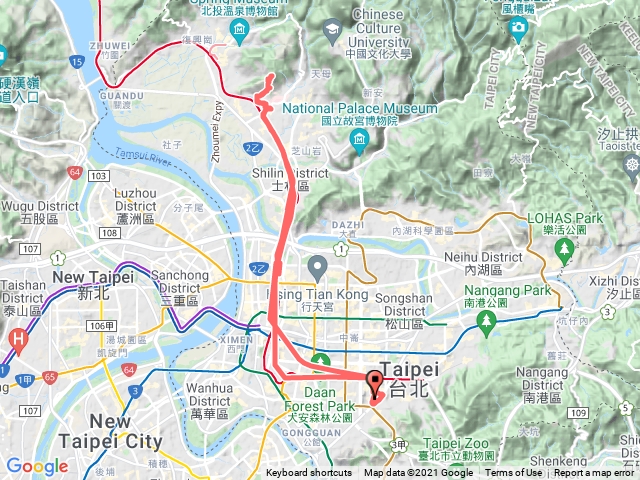Image resolution: width=640 pixels, height=480 pixels.
Task: Select Report a map error
Action: (x=595, y=473)
